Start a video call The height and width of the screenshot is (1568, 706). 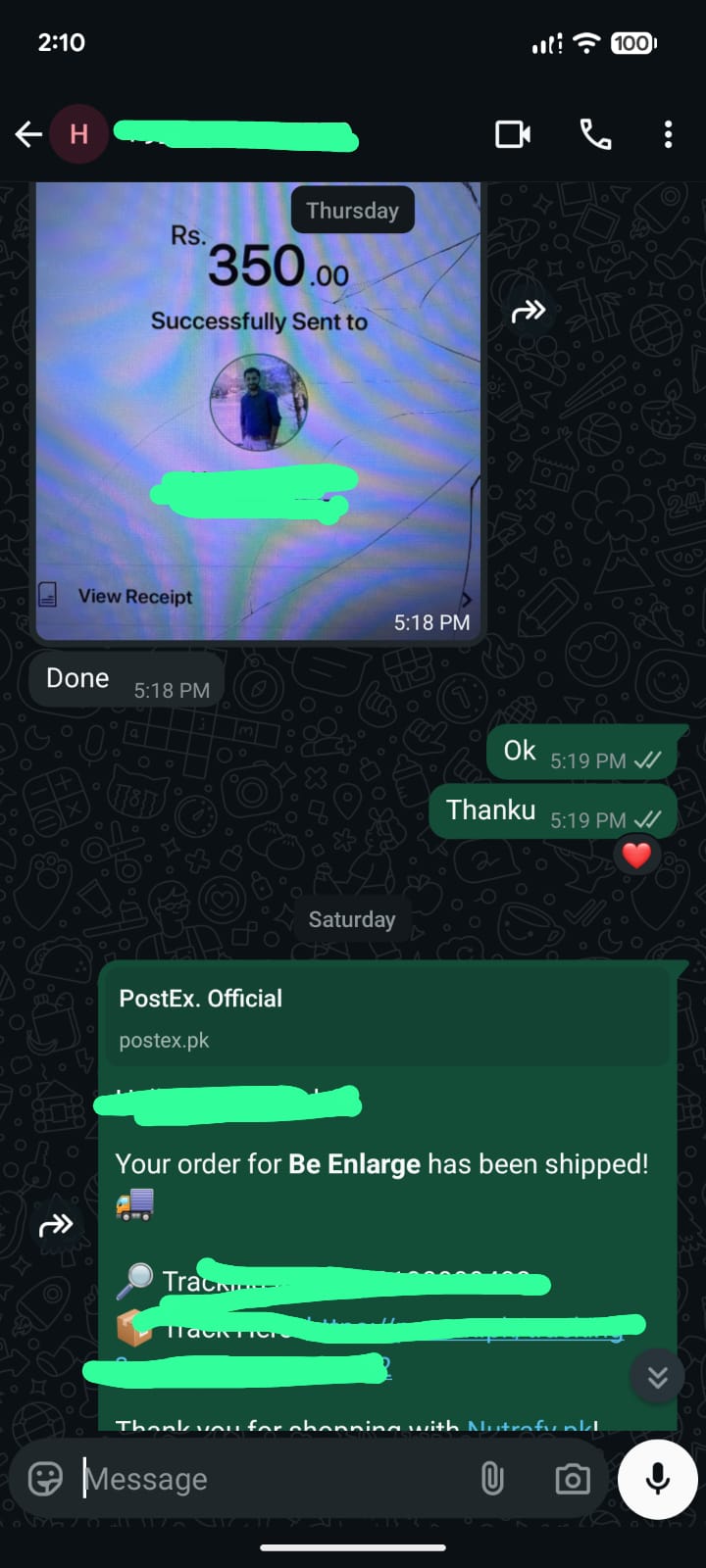[x=513, y=134]
